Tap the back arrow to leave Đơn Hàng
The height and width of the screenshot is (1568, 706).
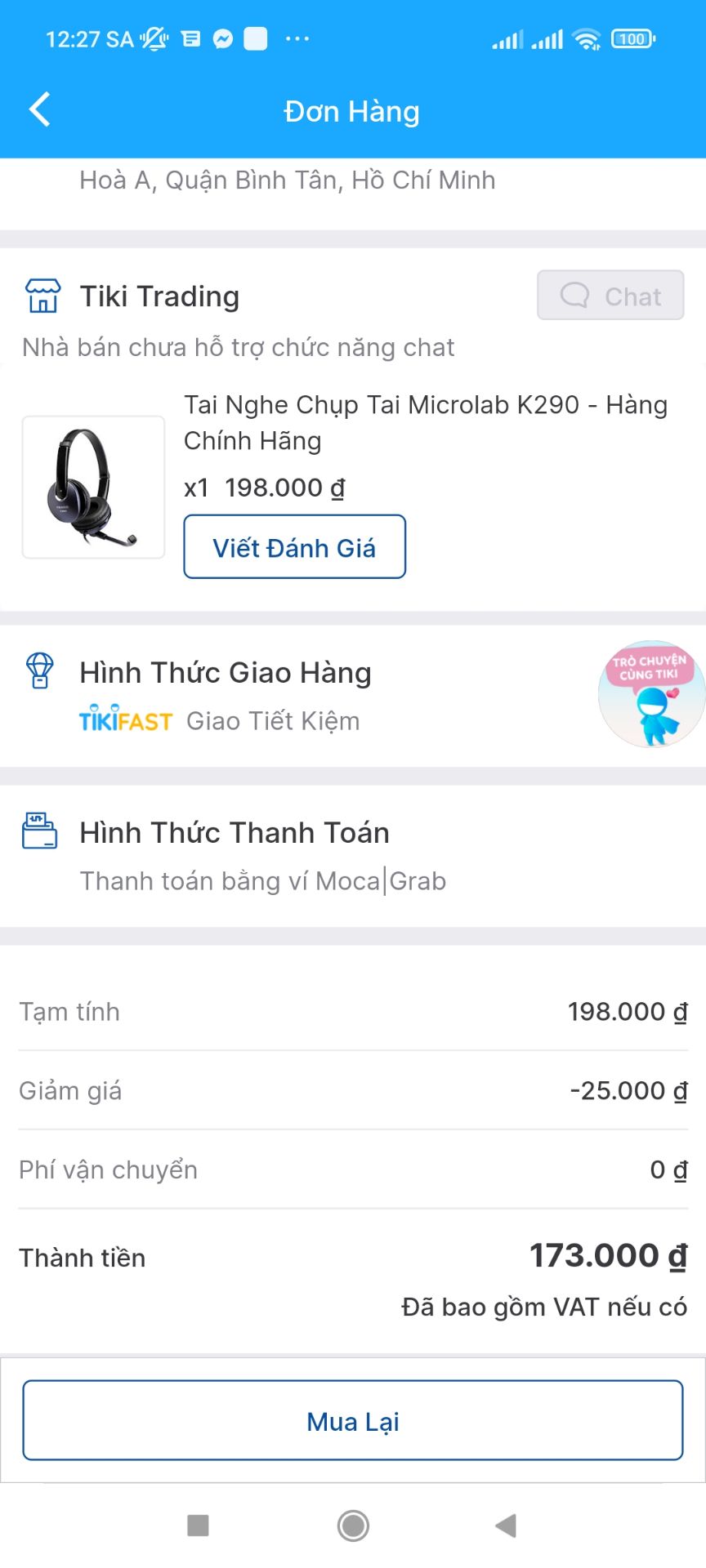(39, 110)
